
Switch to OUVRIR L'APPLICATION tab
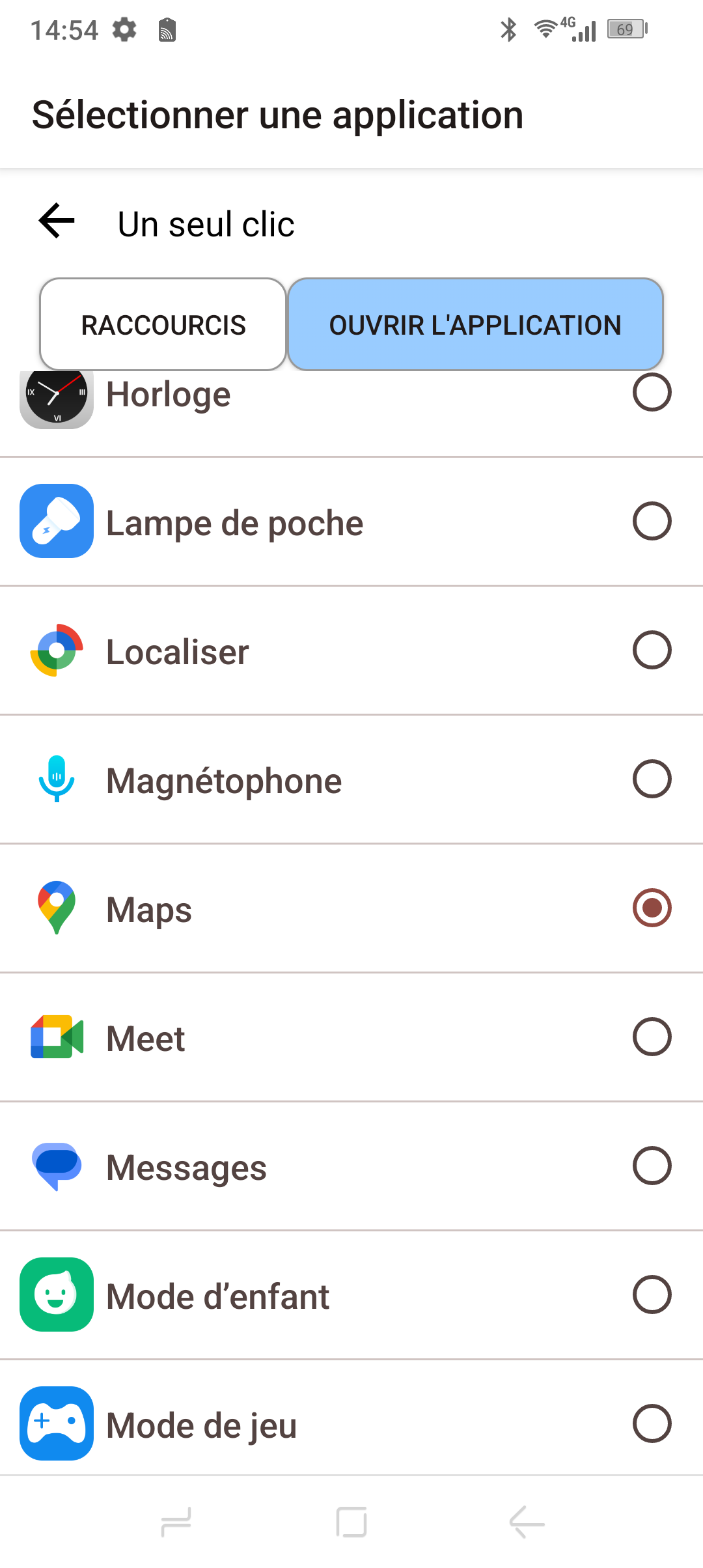(475, 324)
